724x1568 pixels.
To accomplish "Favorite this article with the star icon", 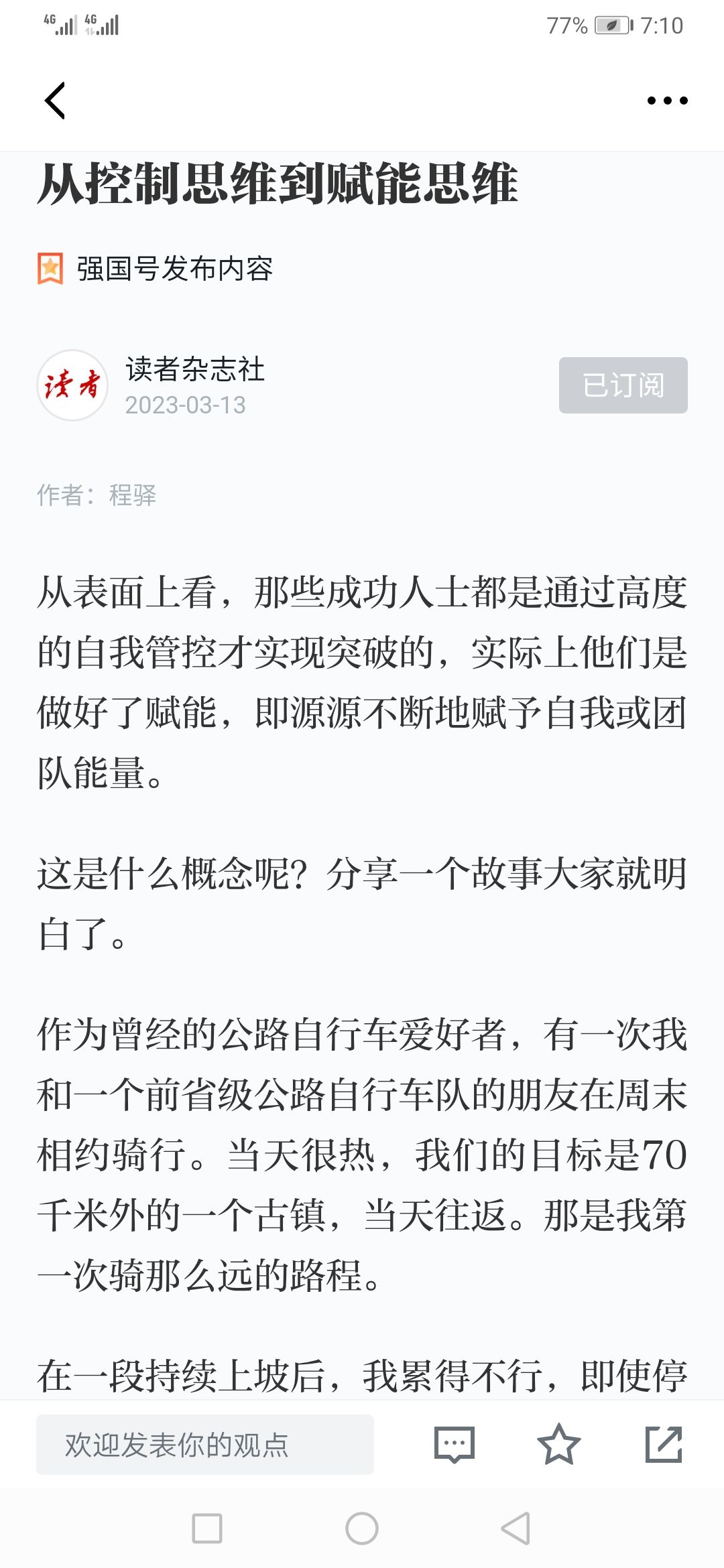I will pyautogui.click(x=558, y=1444).
